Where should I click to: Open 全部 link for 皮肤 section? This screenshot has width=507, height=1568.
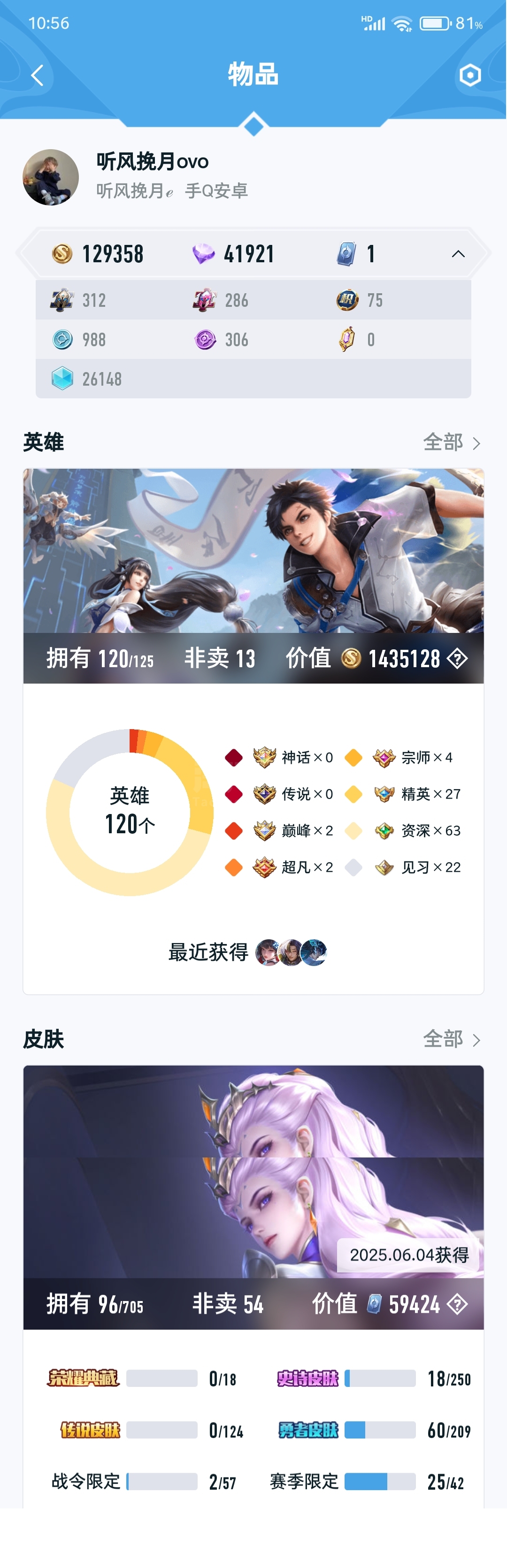452,1039
